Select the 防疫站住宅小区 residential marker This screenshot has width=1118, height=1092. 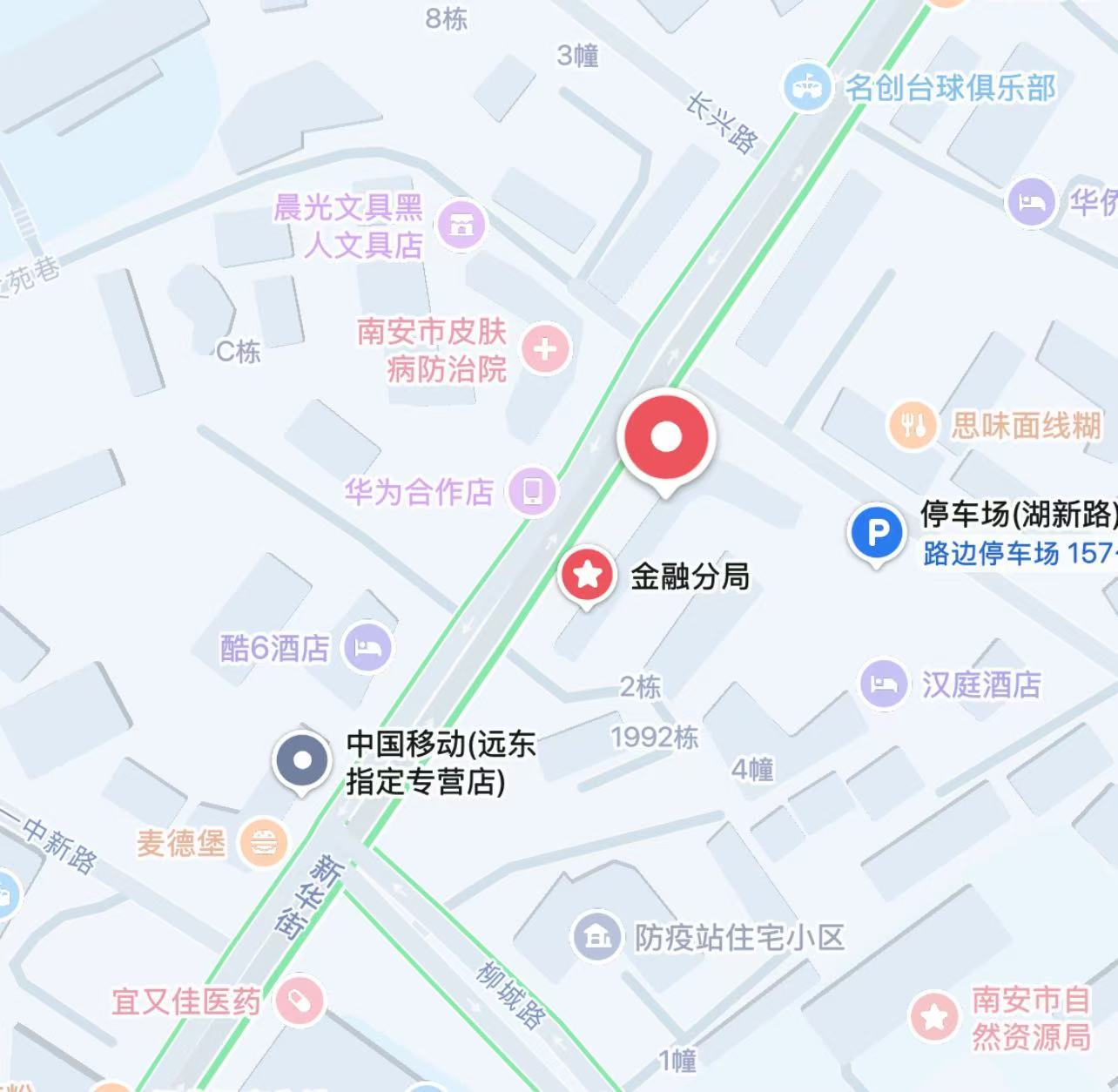pyautogui.click(x=596, y=937)
